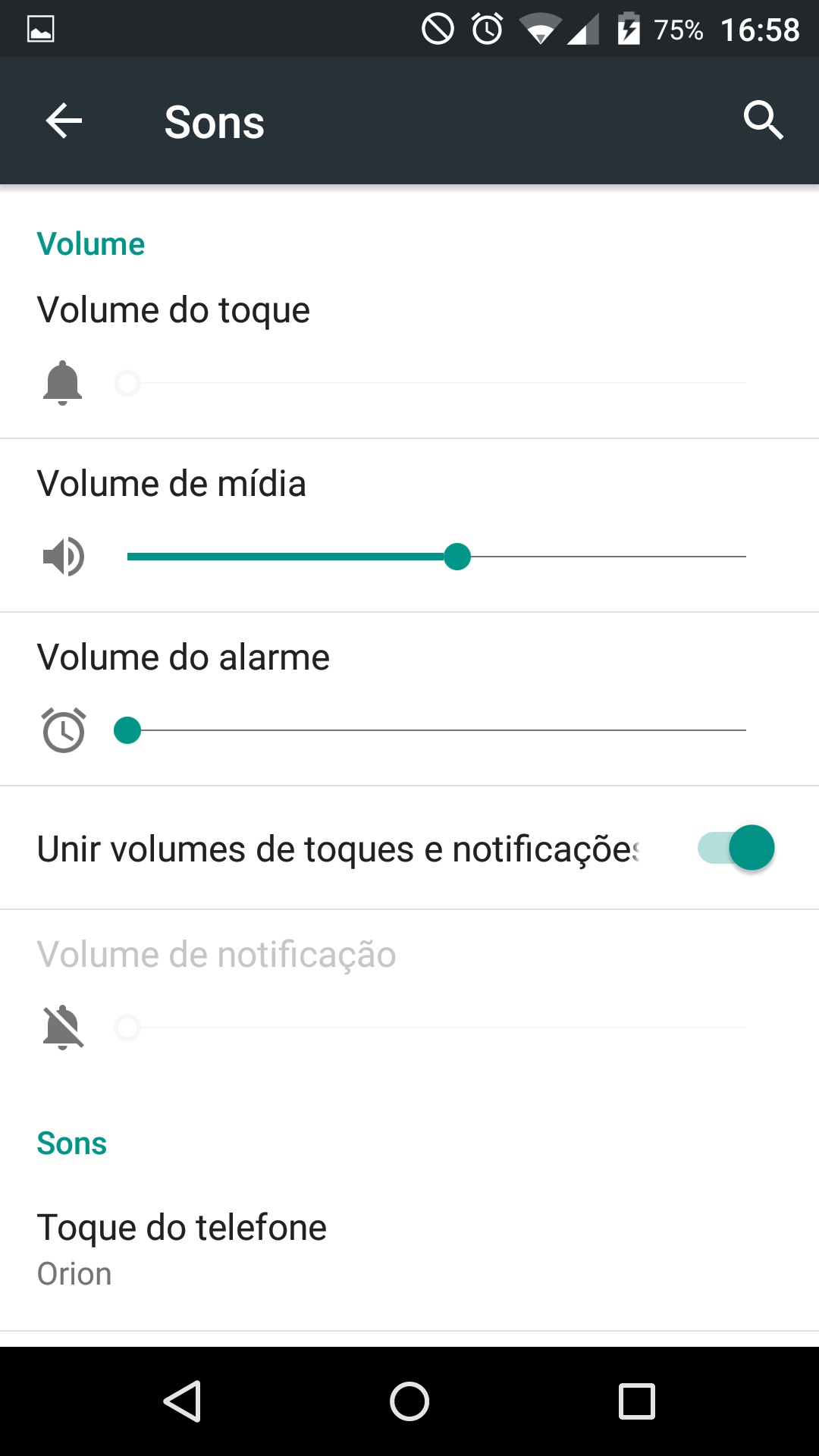
Task: Tap the system home button
Action: tap(409, 1401)
